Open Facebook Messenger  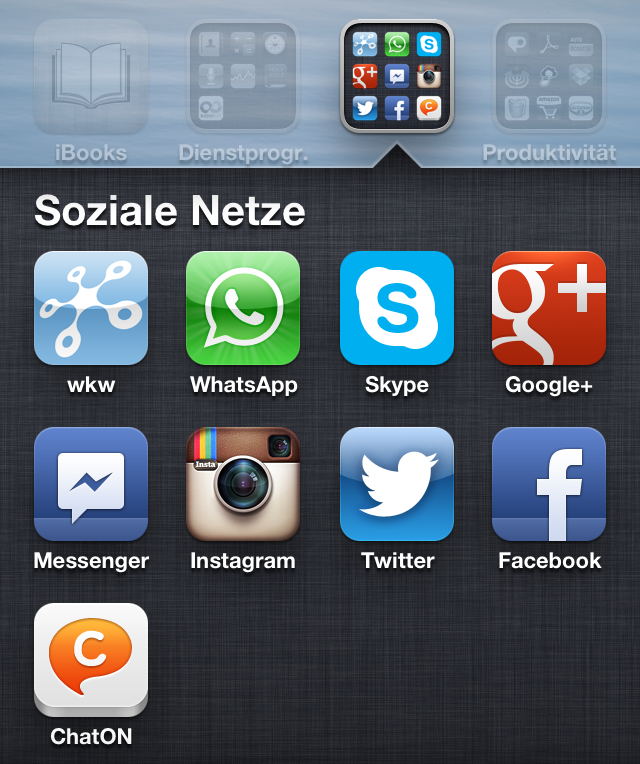click(91, 484)
